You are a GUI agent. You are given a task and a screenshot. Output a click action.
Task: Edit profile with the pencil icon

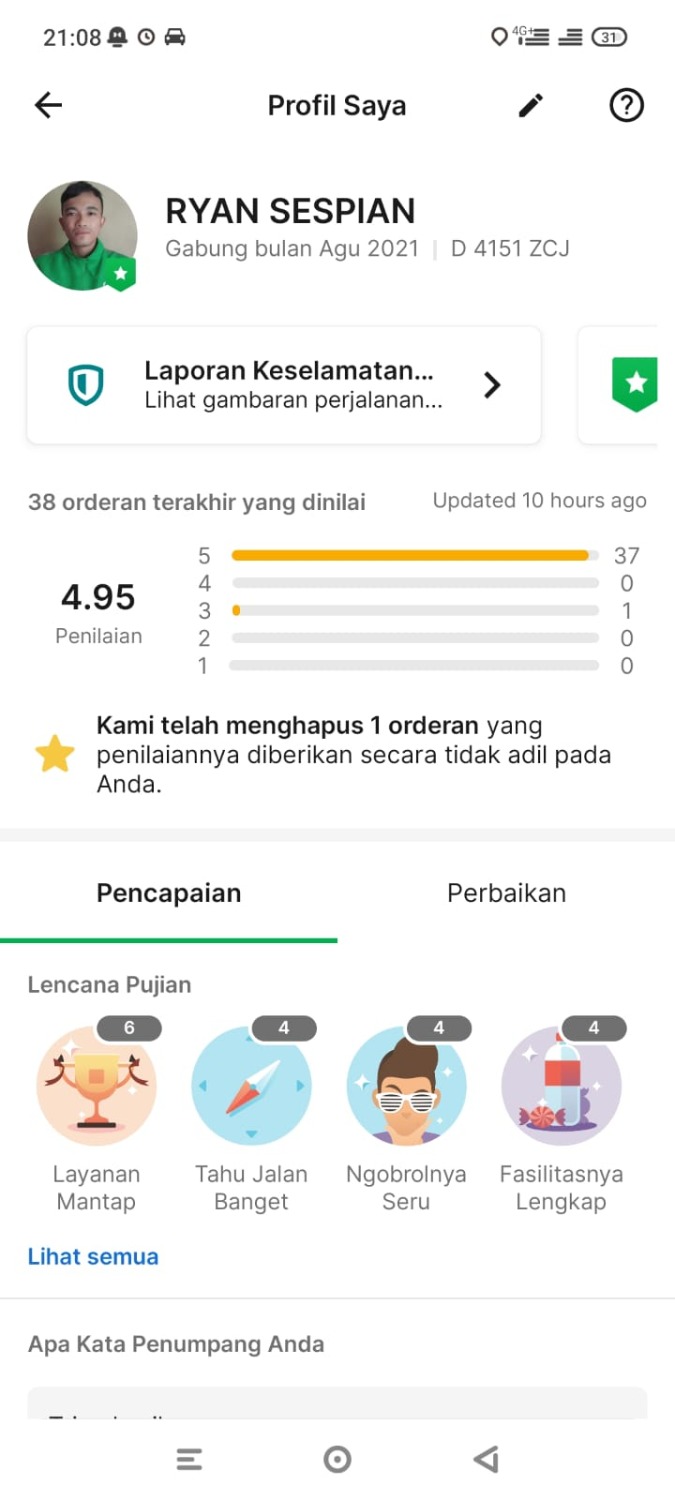531,105
